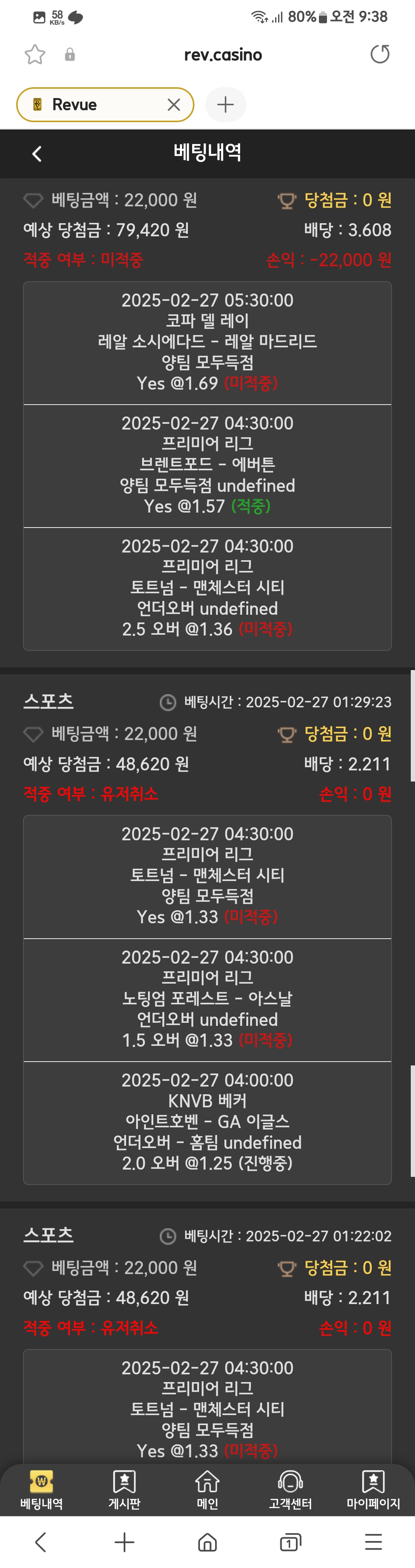Bookmark this page with the star icon
The width and height of the screenshot is (415, 1568).
pos(35,55)
